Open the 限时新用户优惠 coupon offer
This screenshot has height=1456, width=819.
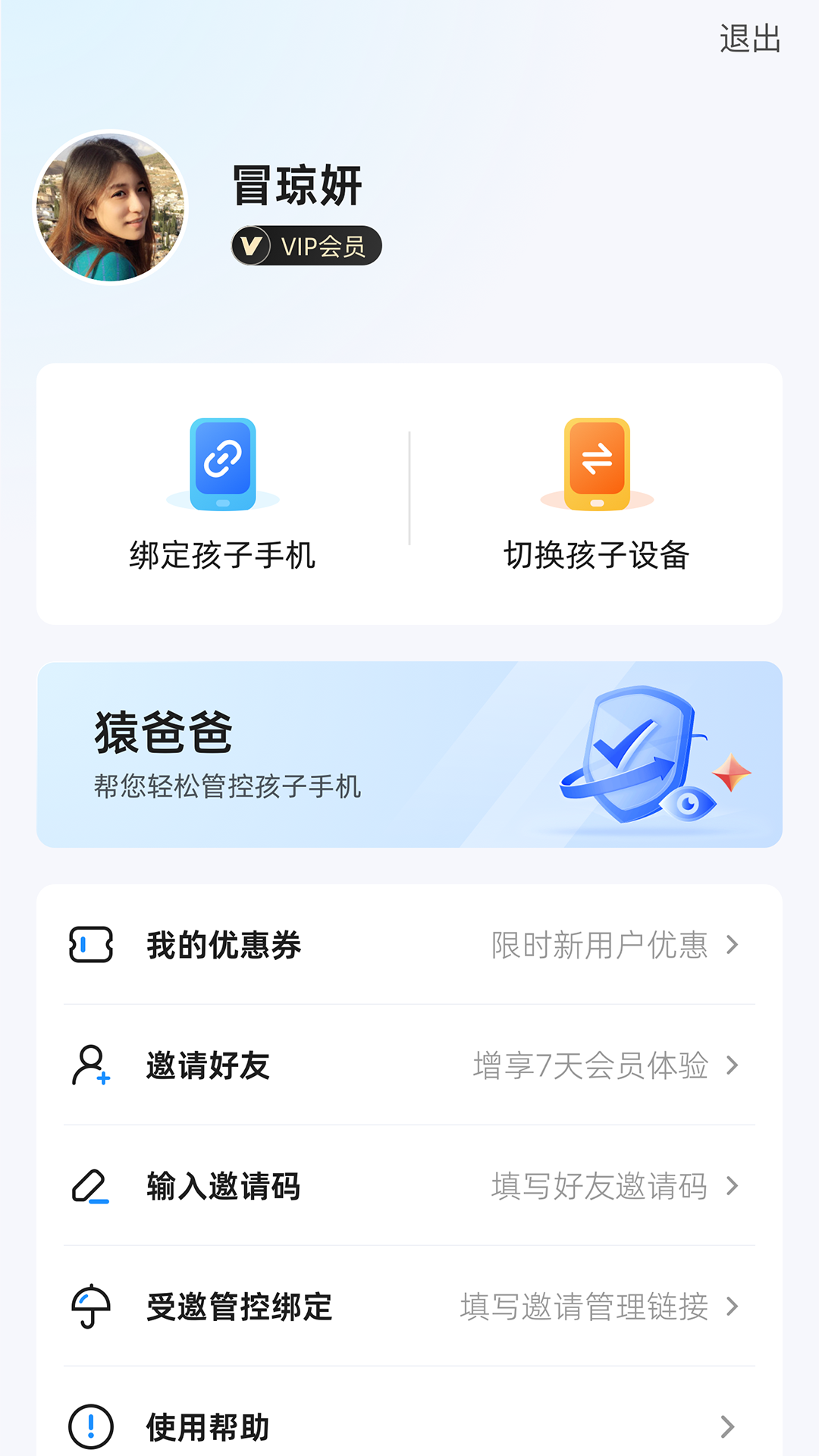tap(599, 945)
